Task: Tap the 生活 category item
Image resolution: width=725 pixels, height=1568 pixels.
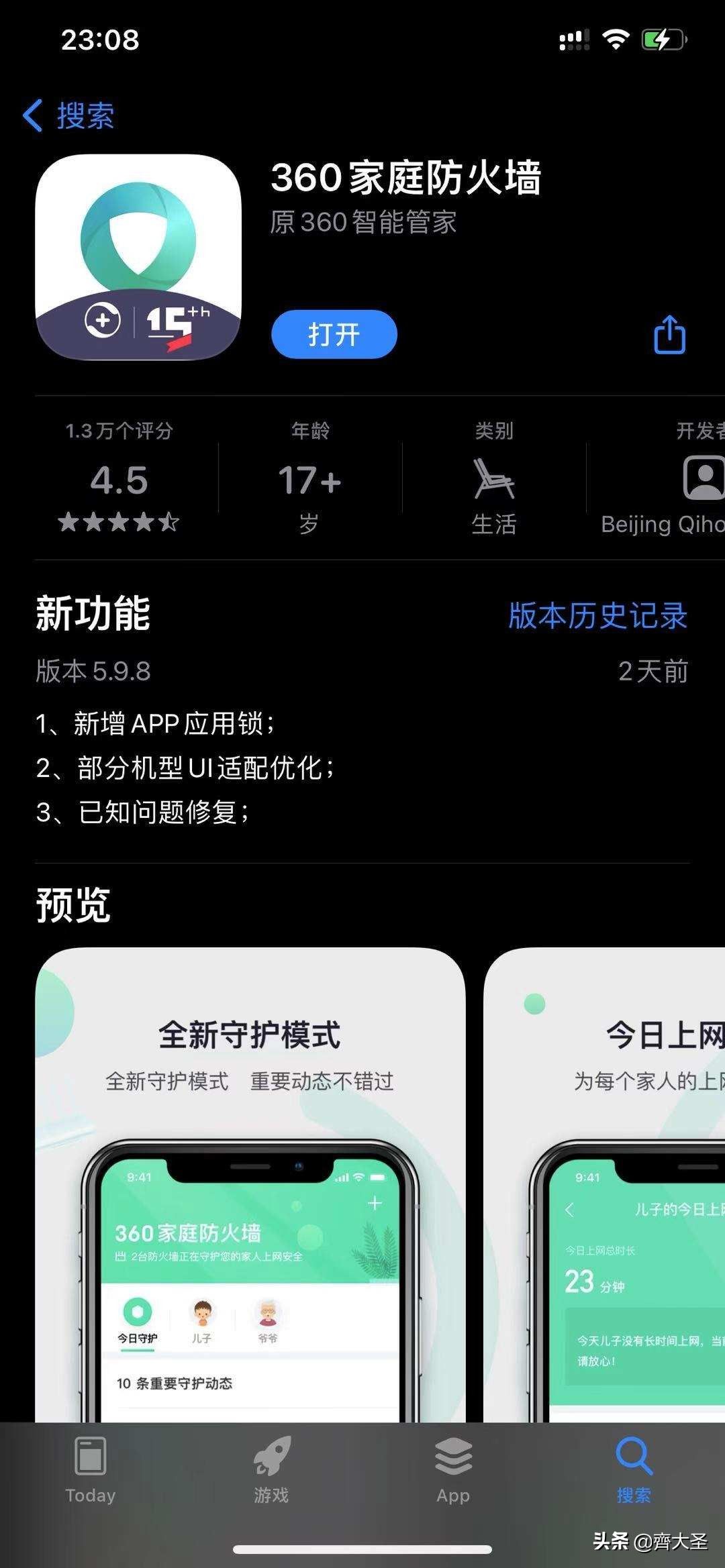Action: (x=493, y=480)
